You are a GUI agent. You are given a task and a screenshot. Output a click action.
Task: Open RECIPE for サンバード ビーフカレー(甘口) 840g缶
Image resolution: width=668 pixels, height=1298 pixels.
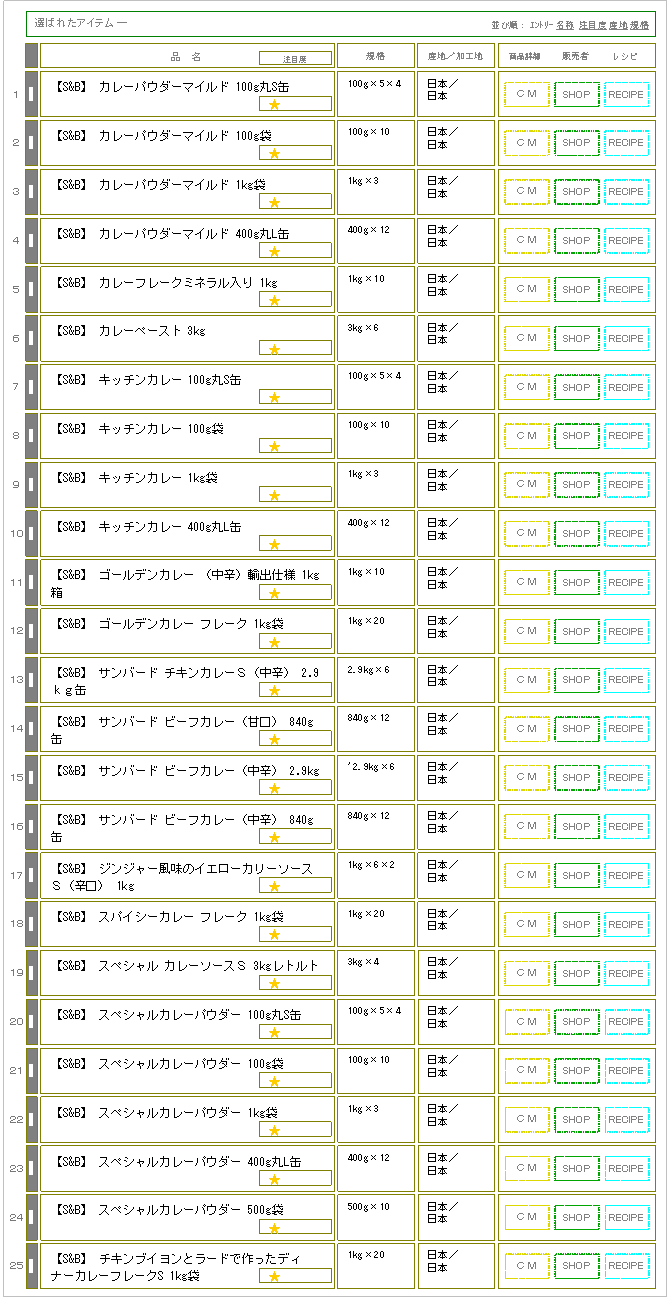627,729
